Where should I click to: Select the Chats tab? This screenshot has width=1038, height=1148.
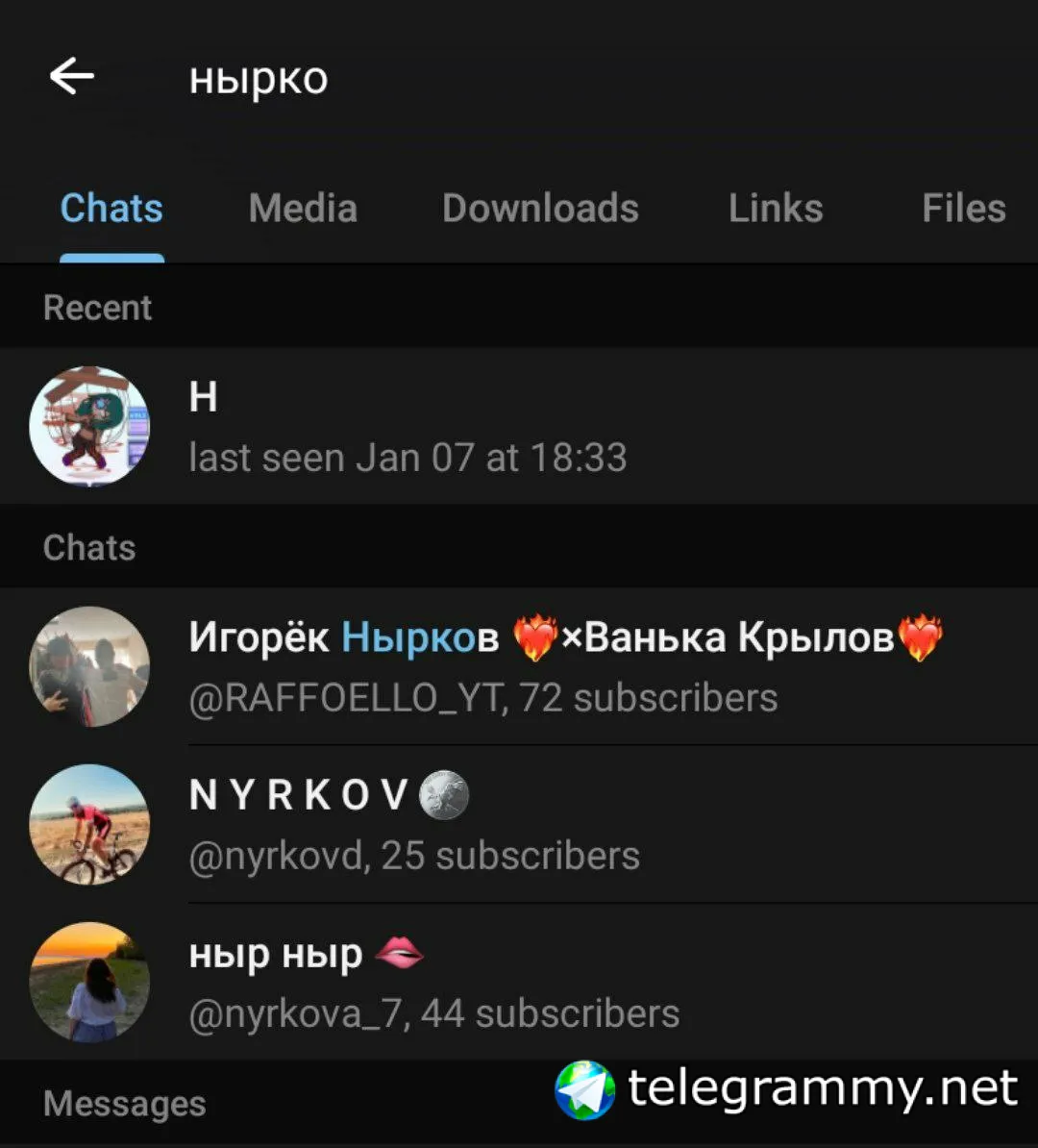point(111,209)
